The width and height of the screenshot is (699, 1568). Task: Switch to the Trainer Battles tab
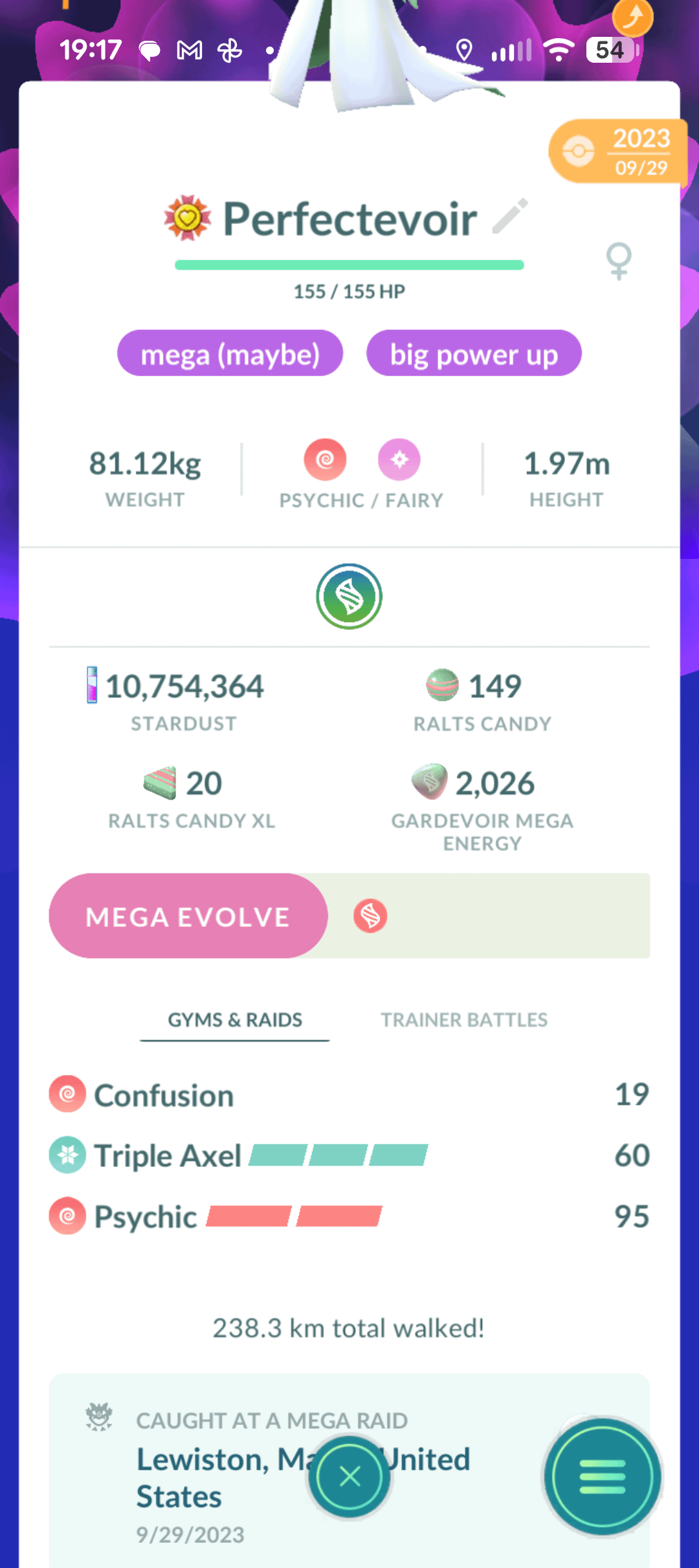[x=463, y=1020]
